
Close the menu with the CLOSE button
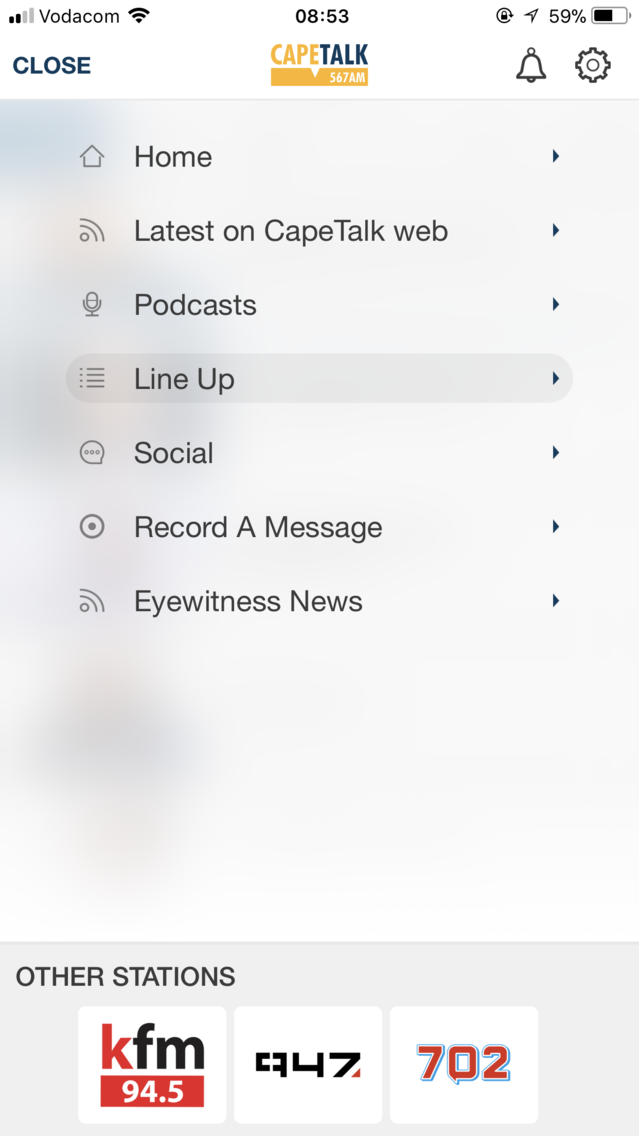[x=51, y=65]
